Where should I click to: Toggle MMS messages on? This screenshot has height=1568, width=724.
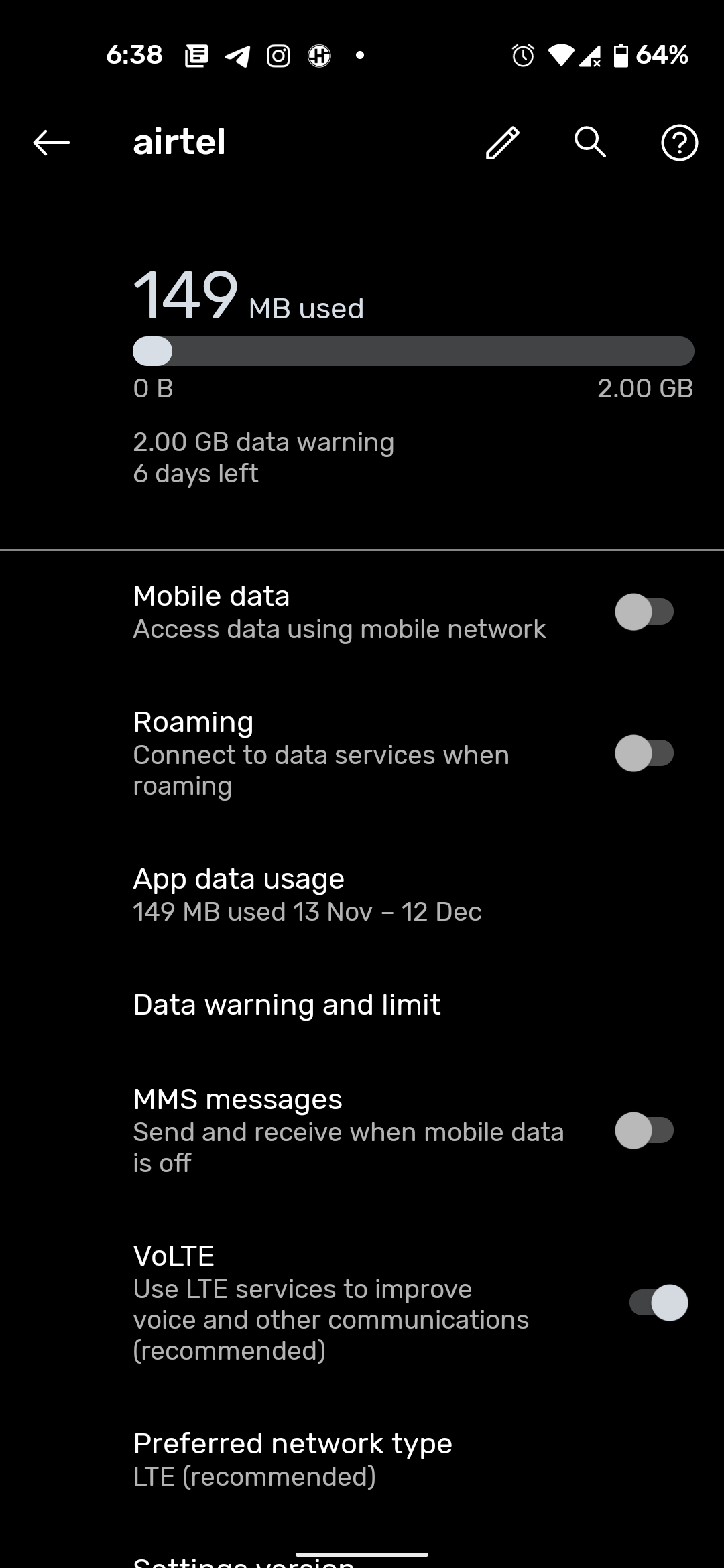pos(644,1130)
